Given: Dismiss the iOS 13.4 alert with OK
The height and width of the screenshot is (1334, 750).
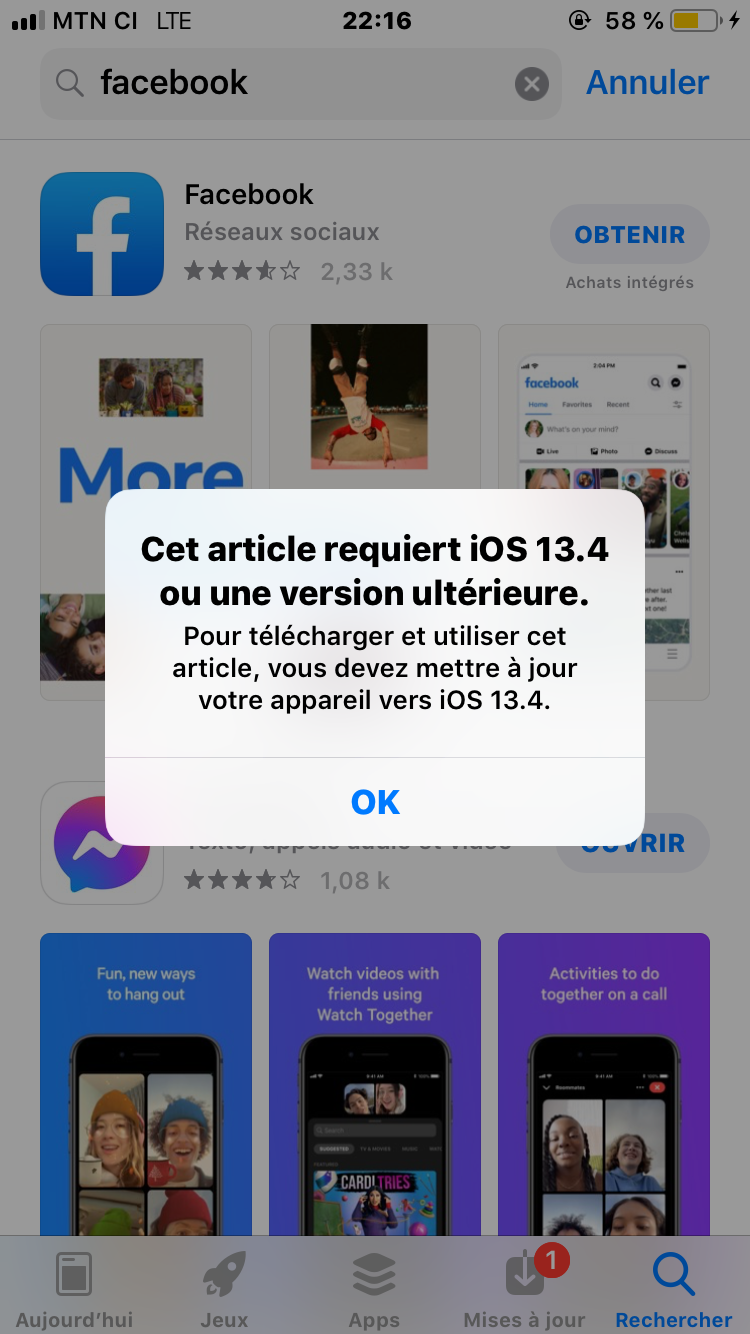Looking at the screenshot, I should coord(375,802).
